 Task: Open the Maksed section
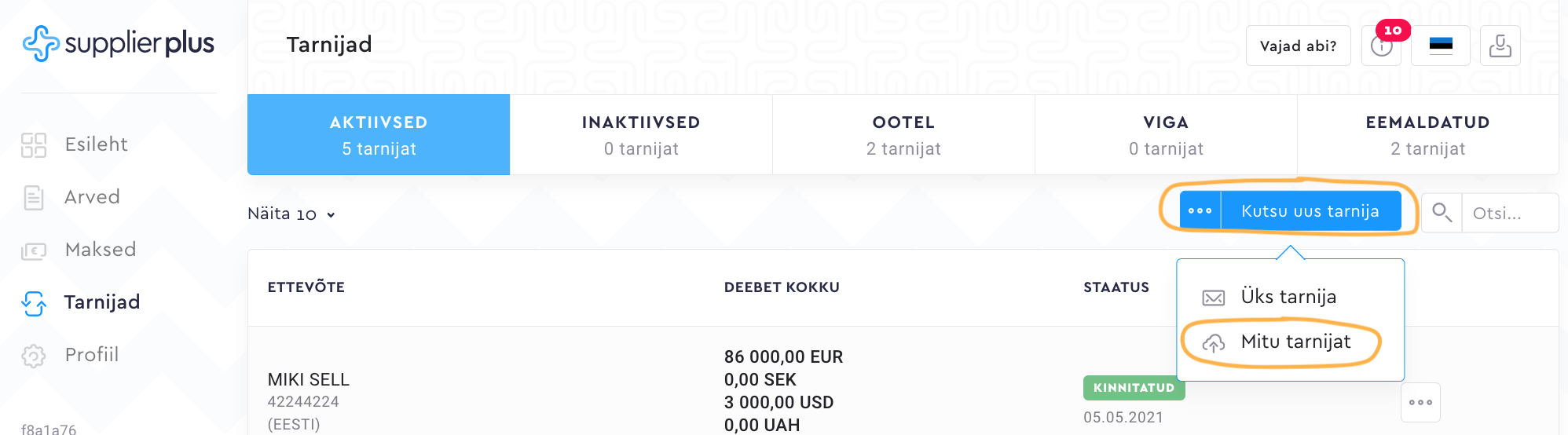(100, 250)
